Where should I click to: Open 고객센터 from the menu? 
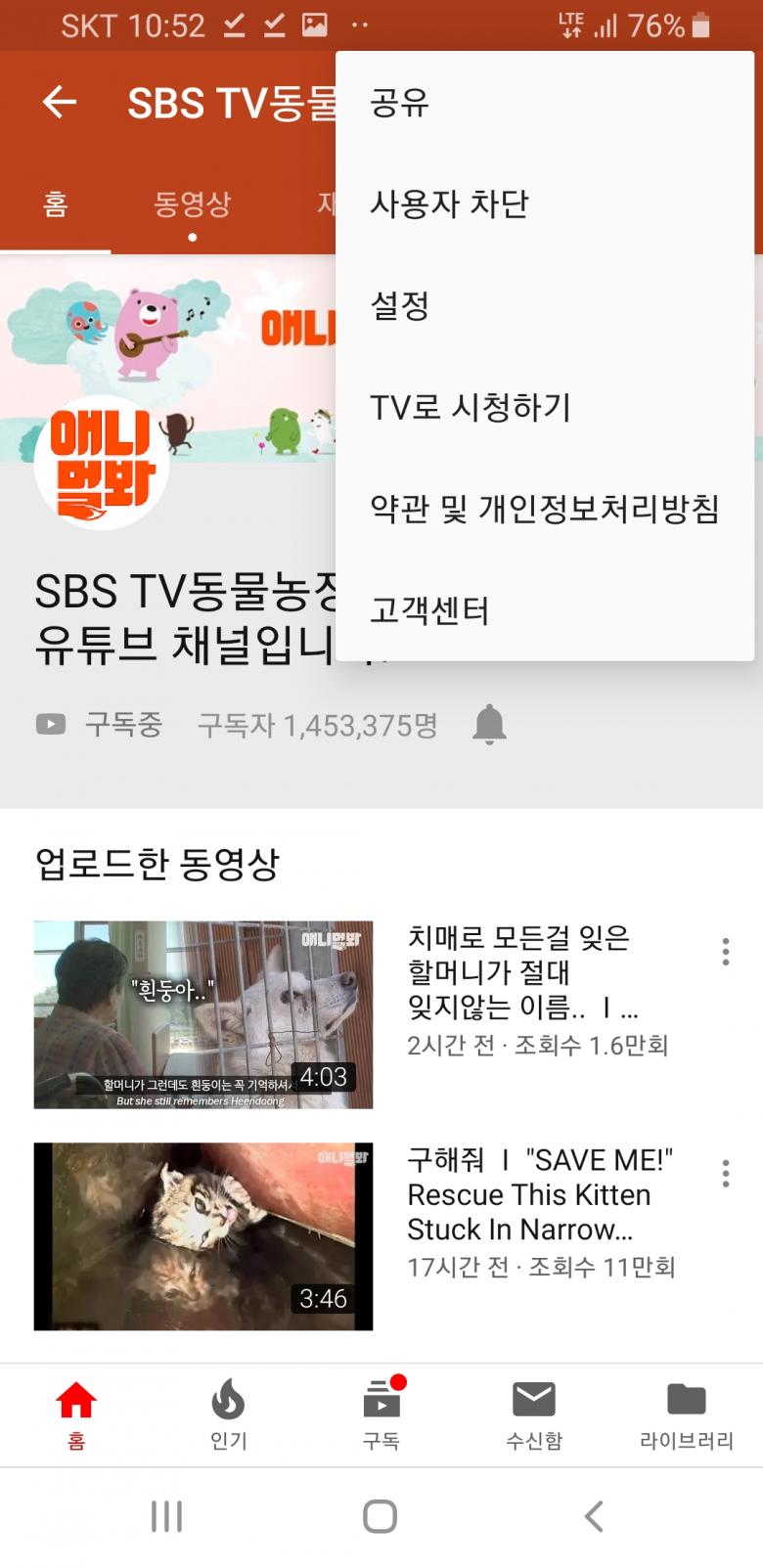[429, 610]
